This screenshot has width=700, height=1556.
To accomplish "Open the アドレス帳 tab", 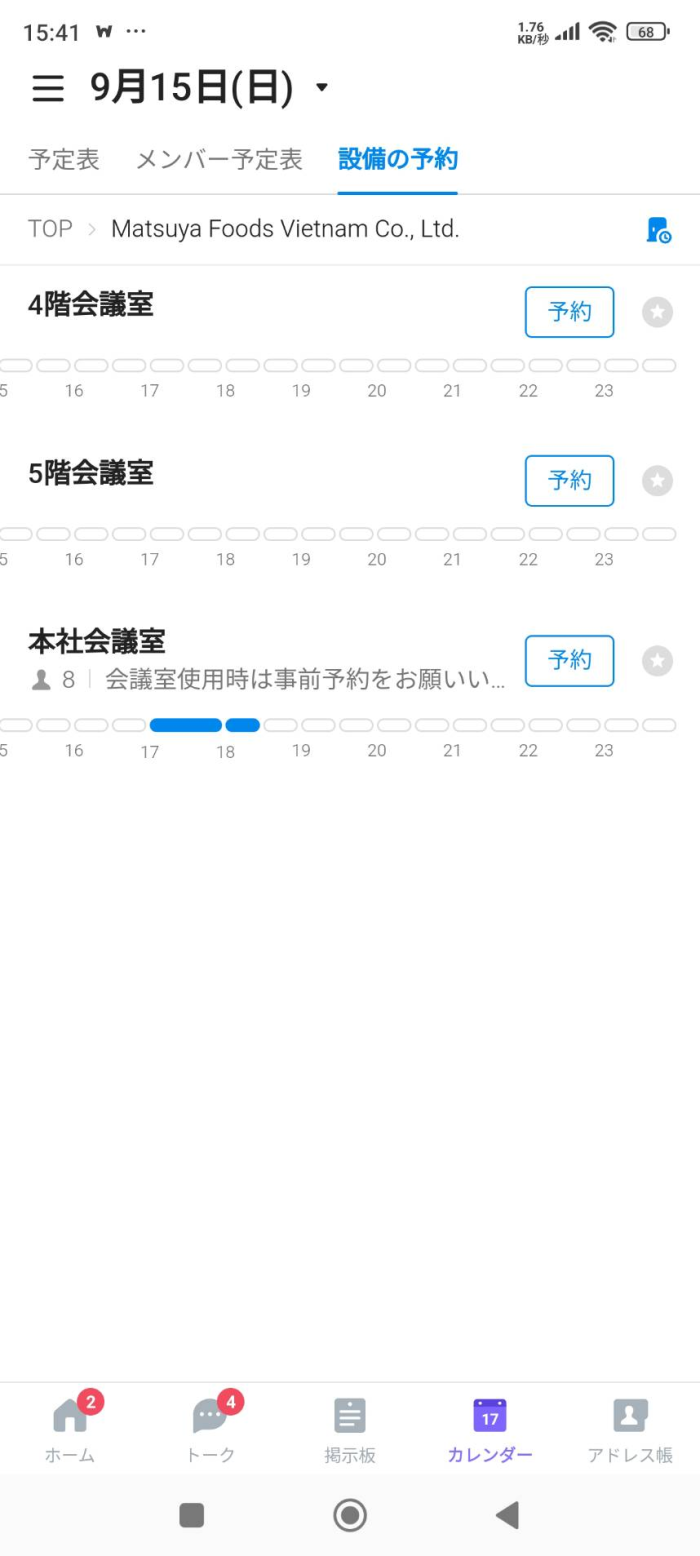I will tap(630, 1428).
